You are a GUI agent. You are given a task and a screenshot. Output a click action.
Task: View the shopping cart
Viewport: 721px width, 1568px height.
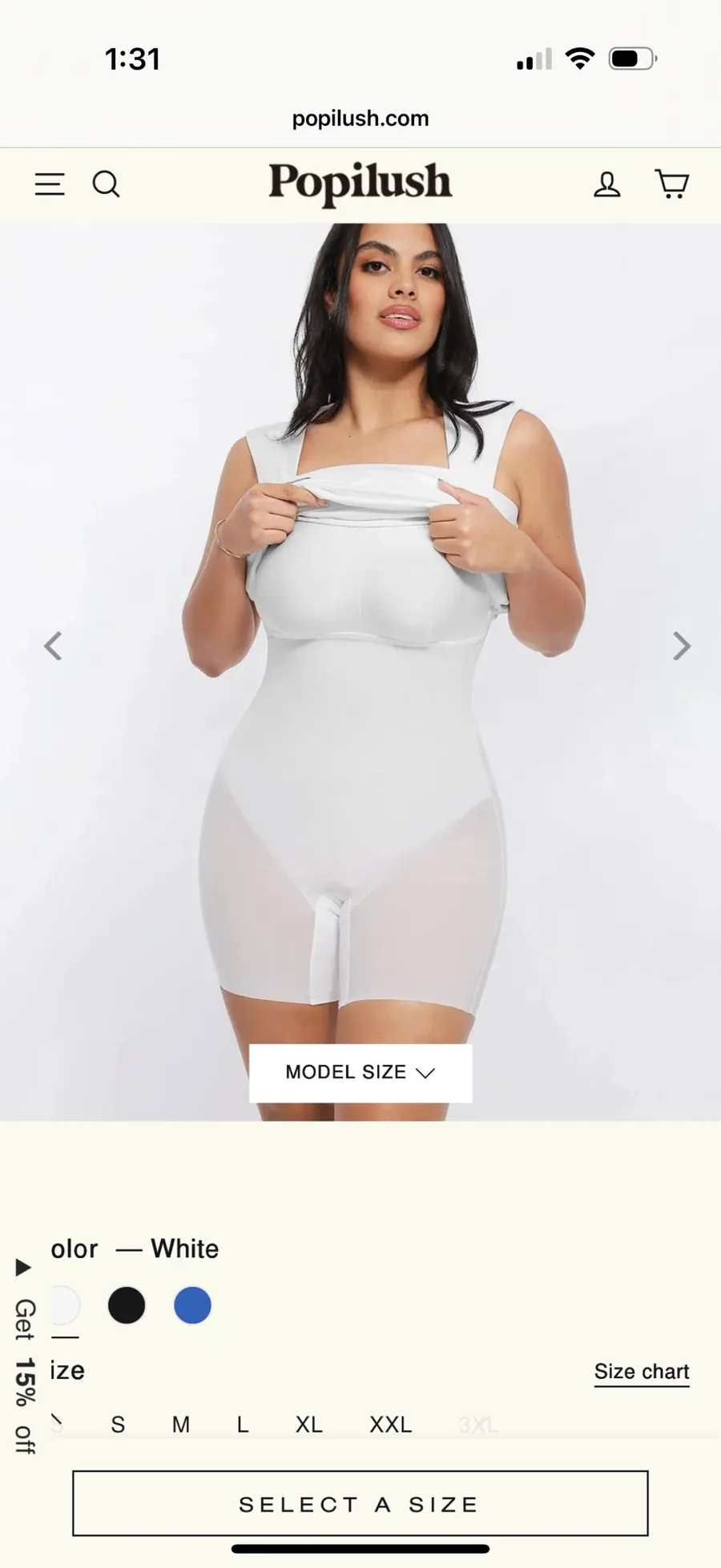coord(672,183)
